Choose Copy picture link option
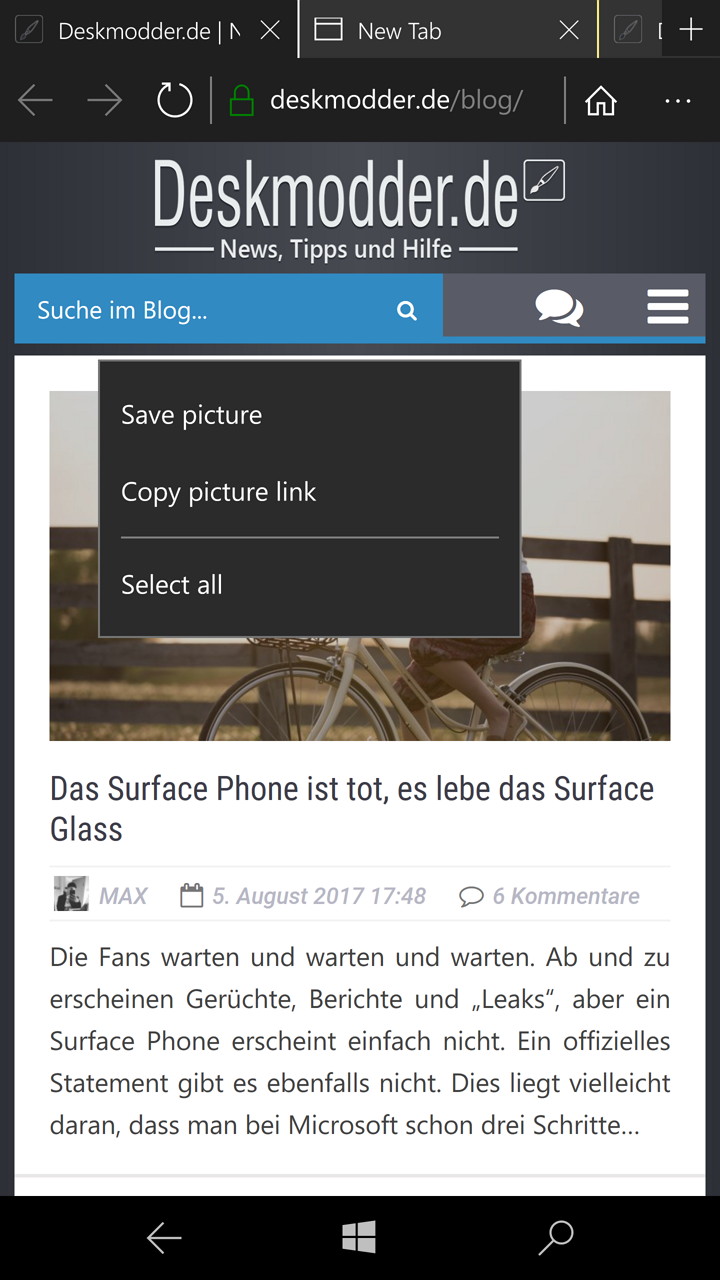The height and width of the screenshot is (1280, 720). pyautogui.click(x=218, y=492)
